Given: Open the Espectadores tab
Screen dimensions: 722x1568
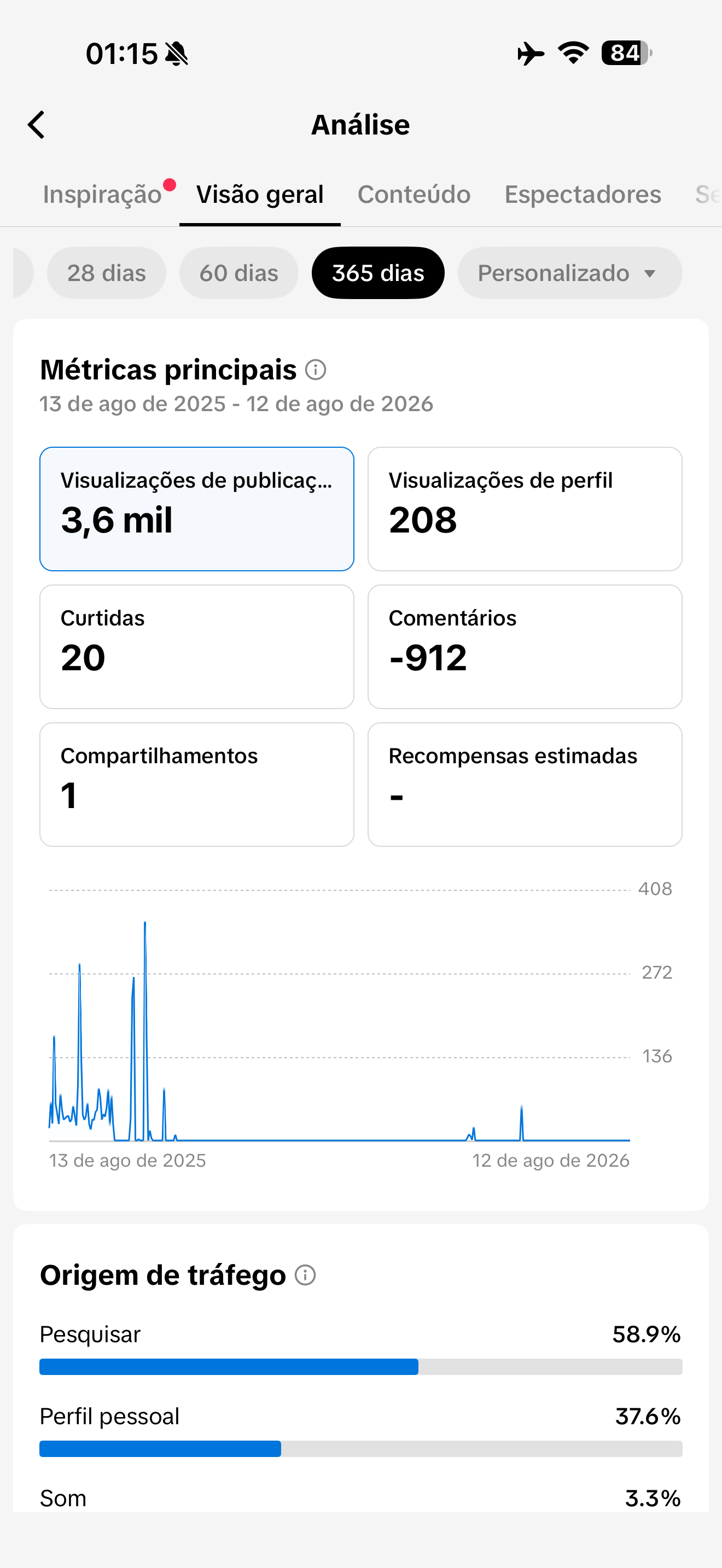Looking at the screenshot, I should point(583,195).
